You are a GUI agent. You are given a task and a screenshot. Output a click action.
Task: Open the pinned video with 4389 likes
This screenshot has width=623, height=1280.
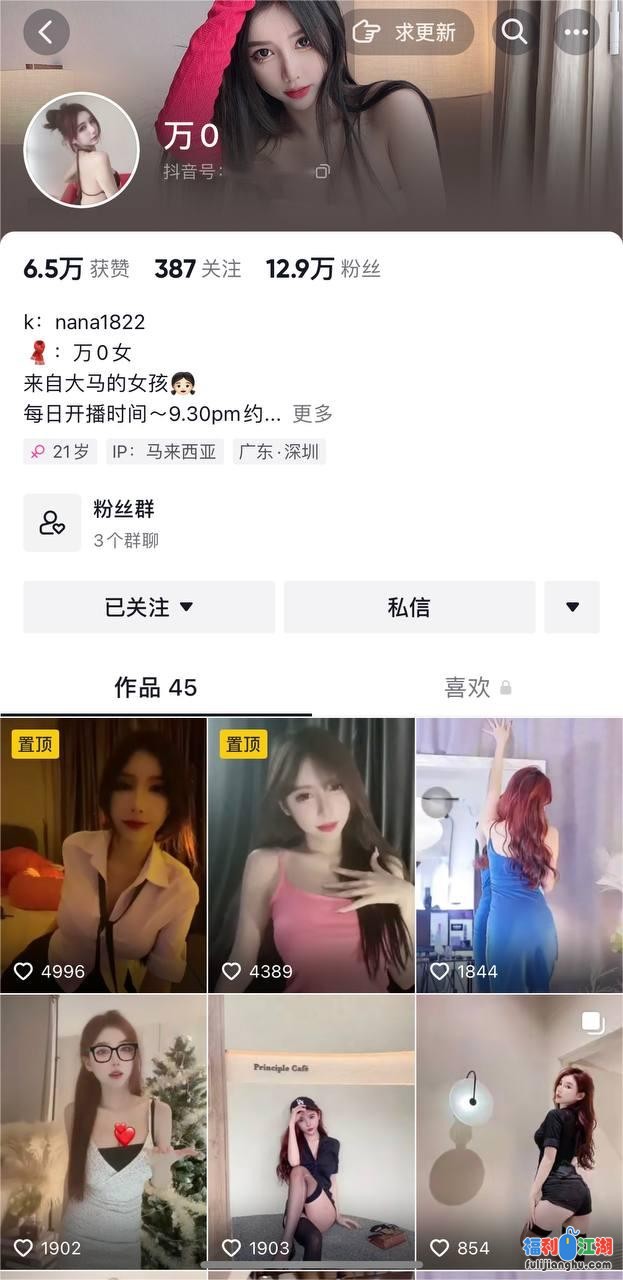[x=311, y=855]
